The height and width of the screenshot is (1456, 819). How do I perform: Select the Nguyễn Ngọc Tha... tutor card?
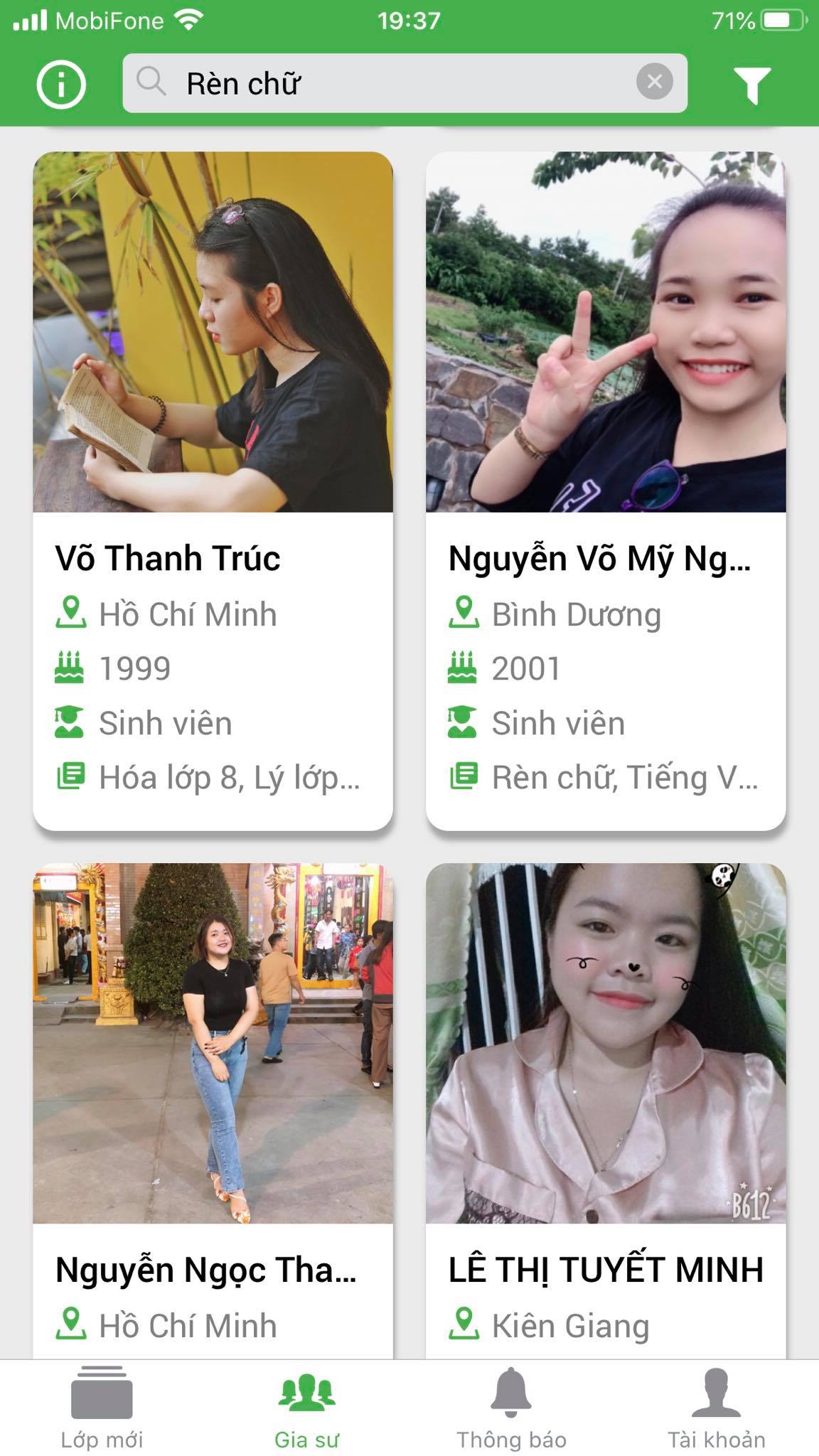(x=213, y=1109)
